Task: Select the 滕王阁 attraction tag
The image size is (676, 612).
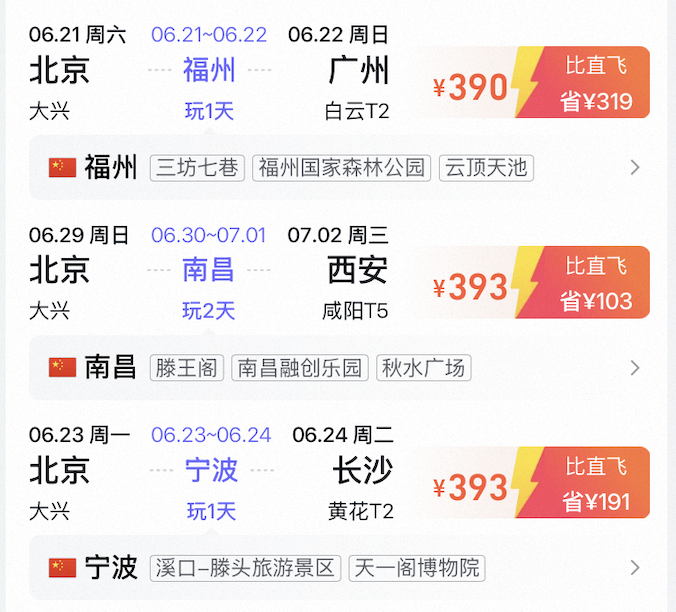Action: tap(187, 368)
